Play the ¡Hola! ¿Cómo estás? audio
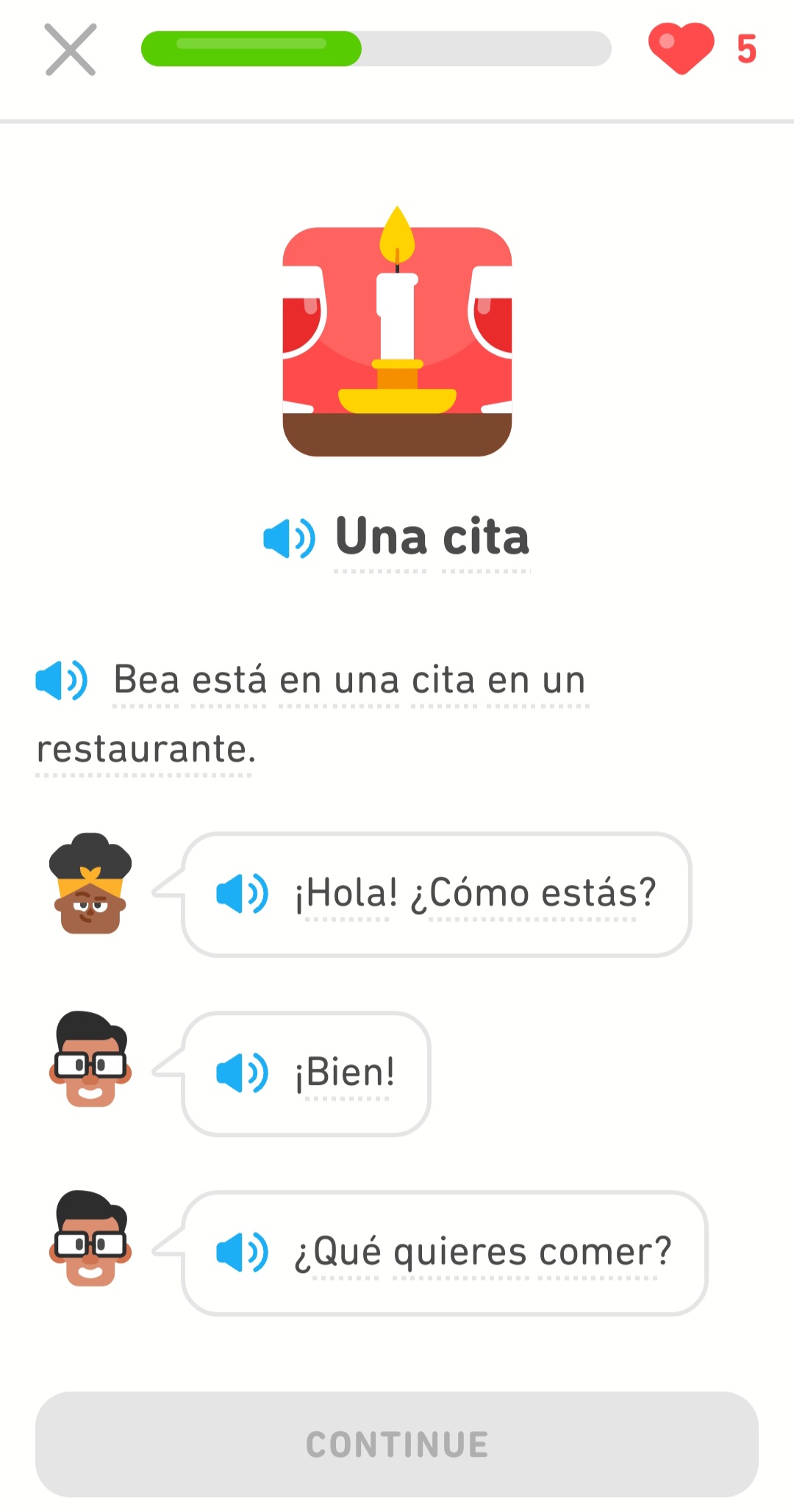 pyautogui.click(x=242, y=894)
